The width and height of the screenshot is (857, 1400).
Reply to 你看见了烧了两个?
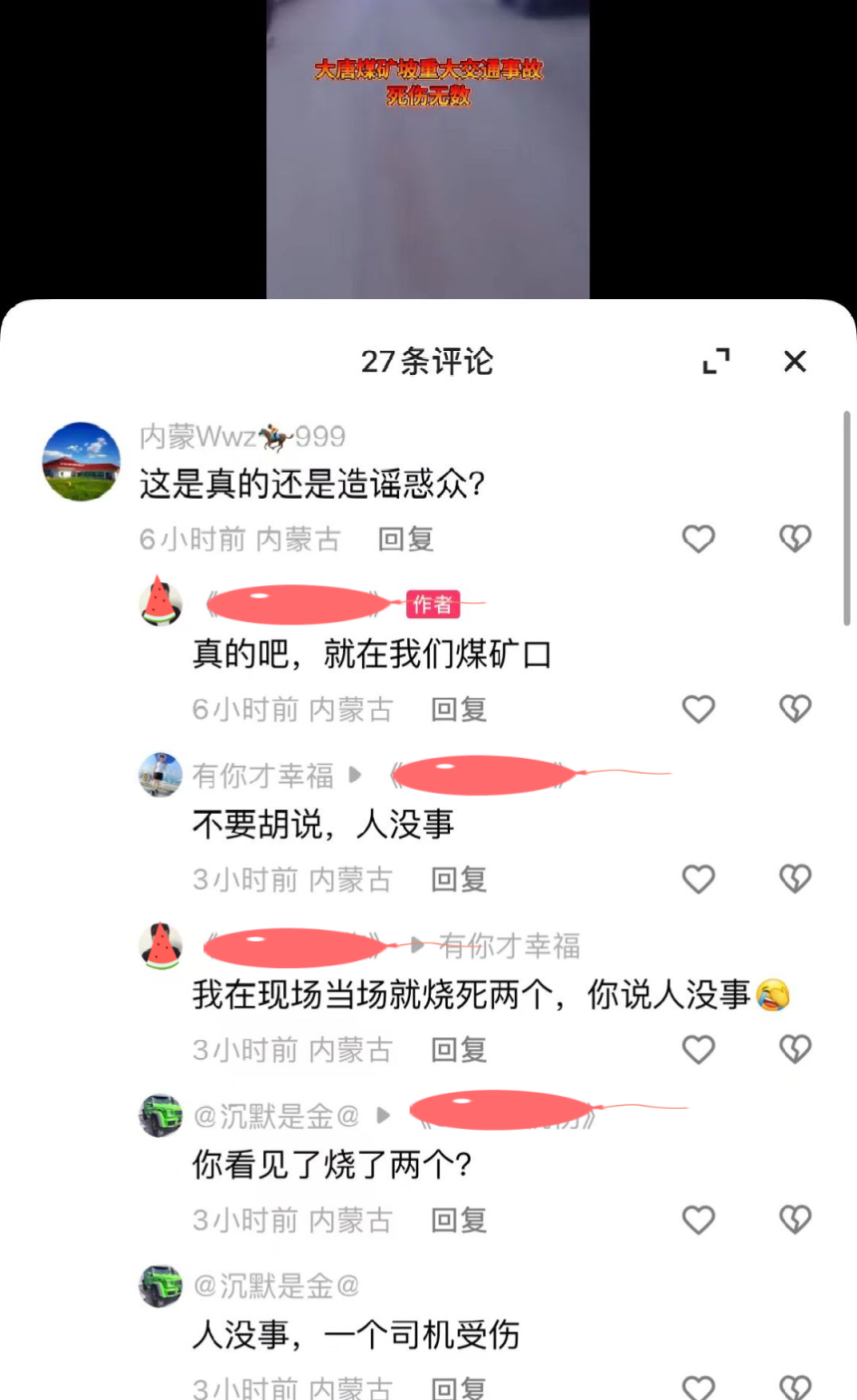pos(459,1221)
